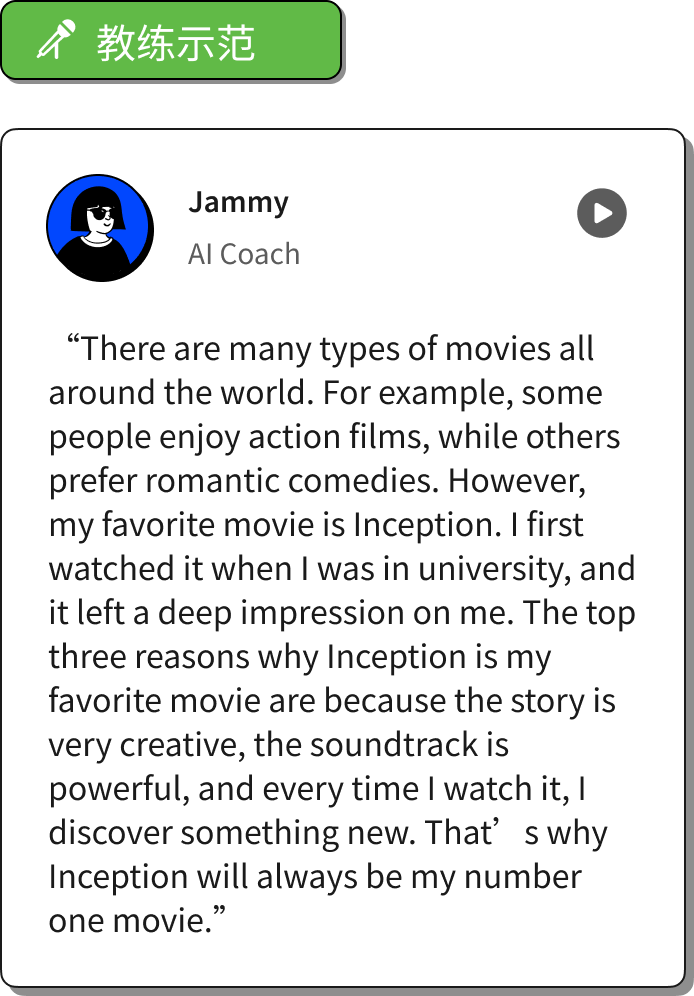The height and width of the screenshot is (996, 694).
Task: Tap the 教练示范 microphone button
Action: (170, 42)
